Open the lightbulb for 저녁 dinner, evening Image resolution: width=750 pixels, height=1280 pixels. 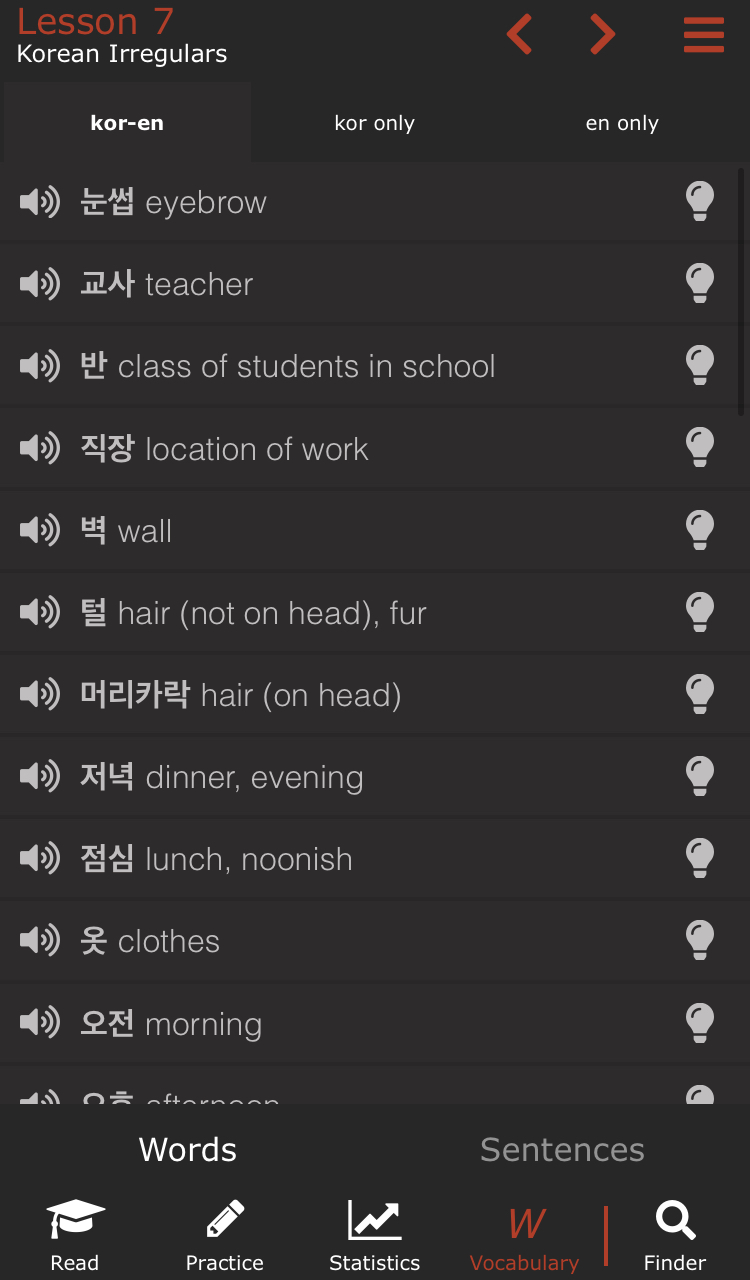click(x=700, y=776)
